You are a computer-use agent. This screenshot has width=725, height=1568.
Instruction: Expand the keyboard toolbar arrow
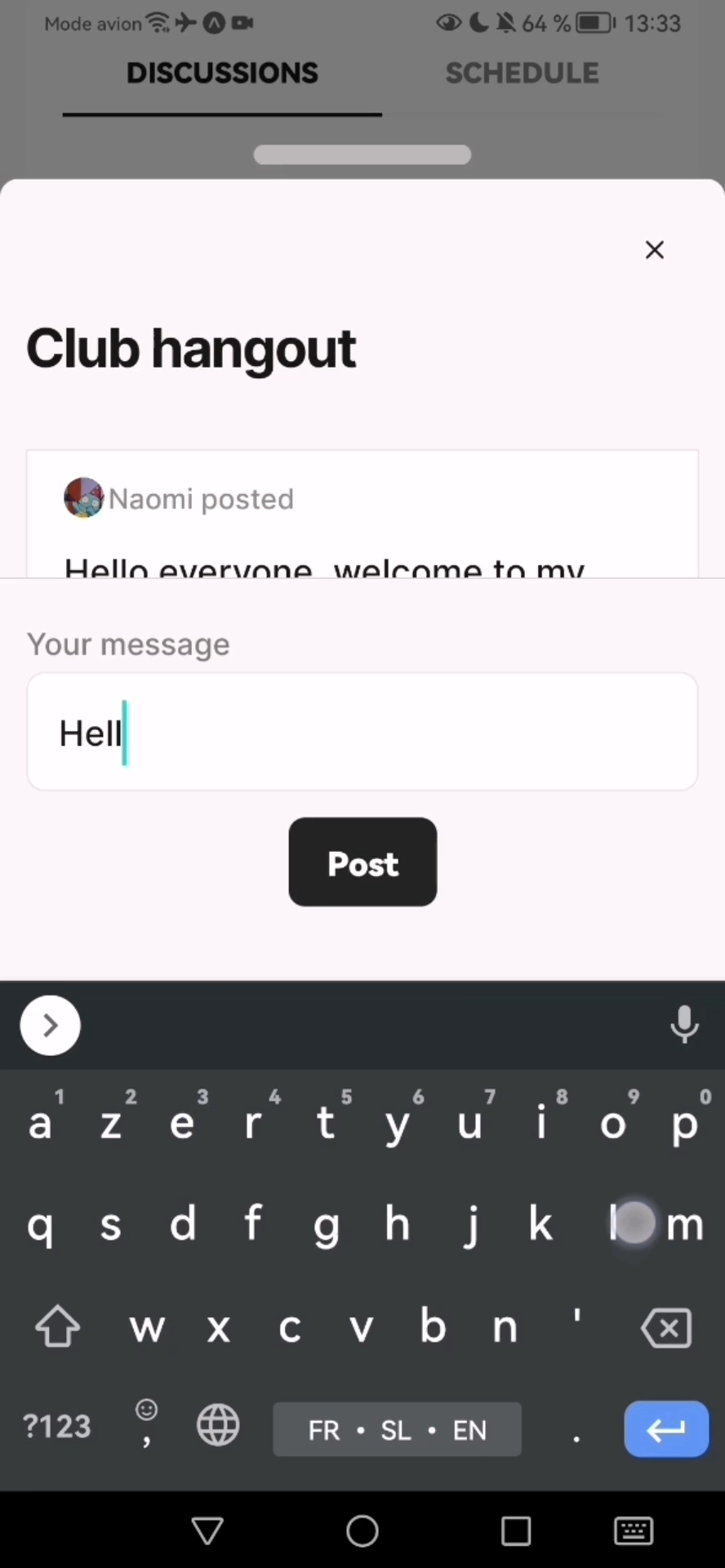pos(51,1025)
